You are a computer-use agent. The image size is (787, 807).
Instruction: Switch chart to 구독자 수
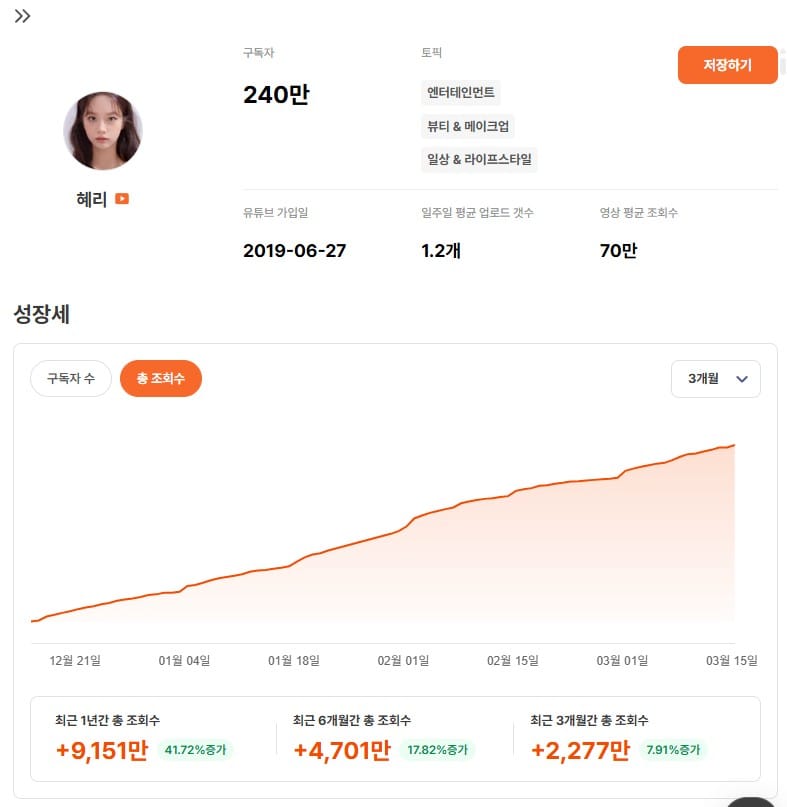click(71, 379)
